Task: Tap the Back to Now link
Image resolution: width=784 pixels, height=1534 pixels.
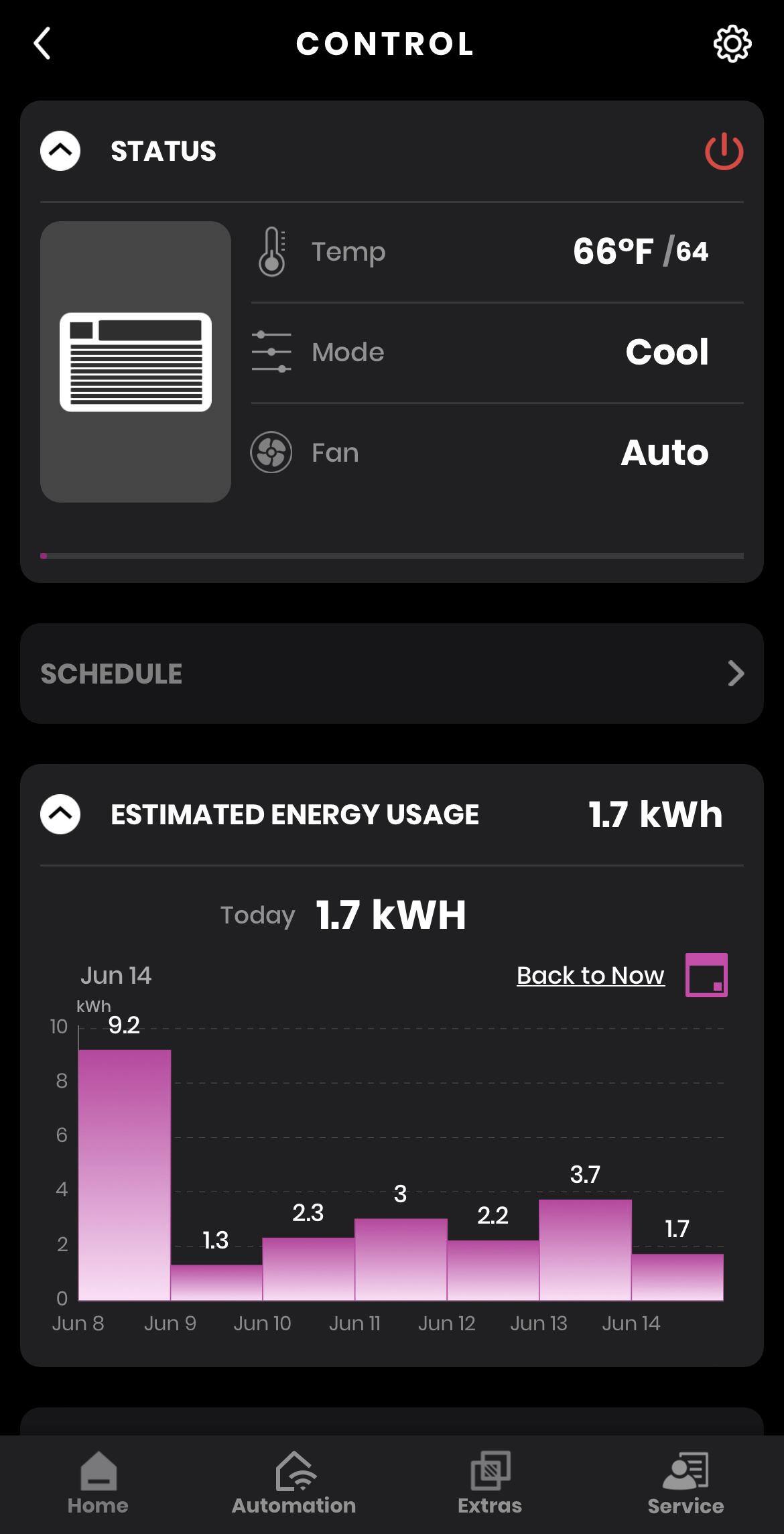Action: [590, 976]
